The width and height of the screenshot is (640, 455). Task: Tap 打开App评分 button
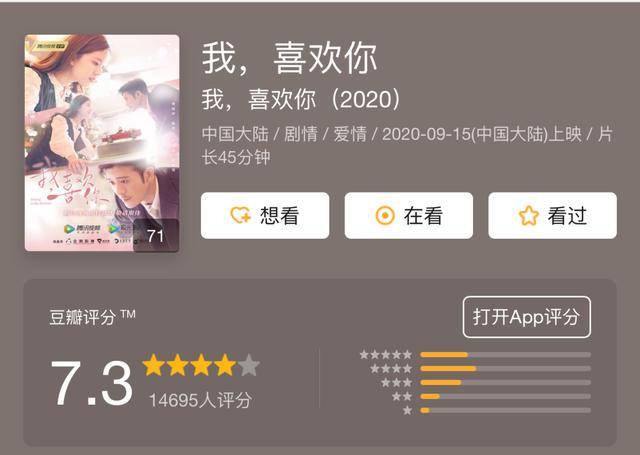(526, 317)
